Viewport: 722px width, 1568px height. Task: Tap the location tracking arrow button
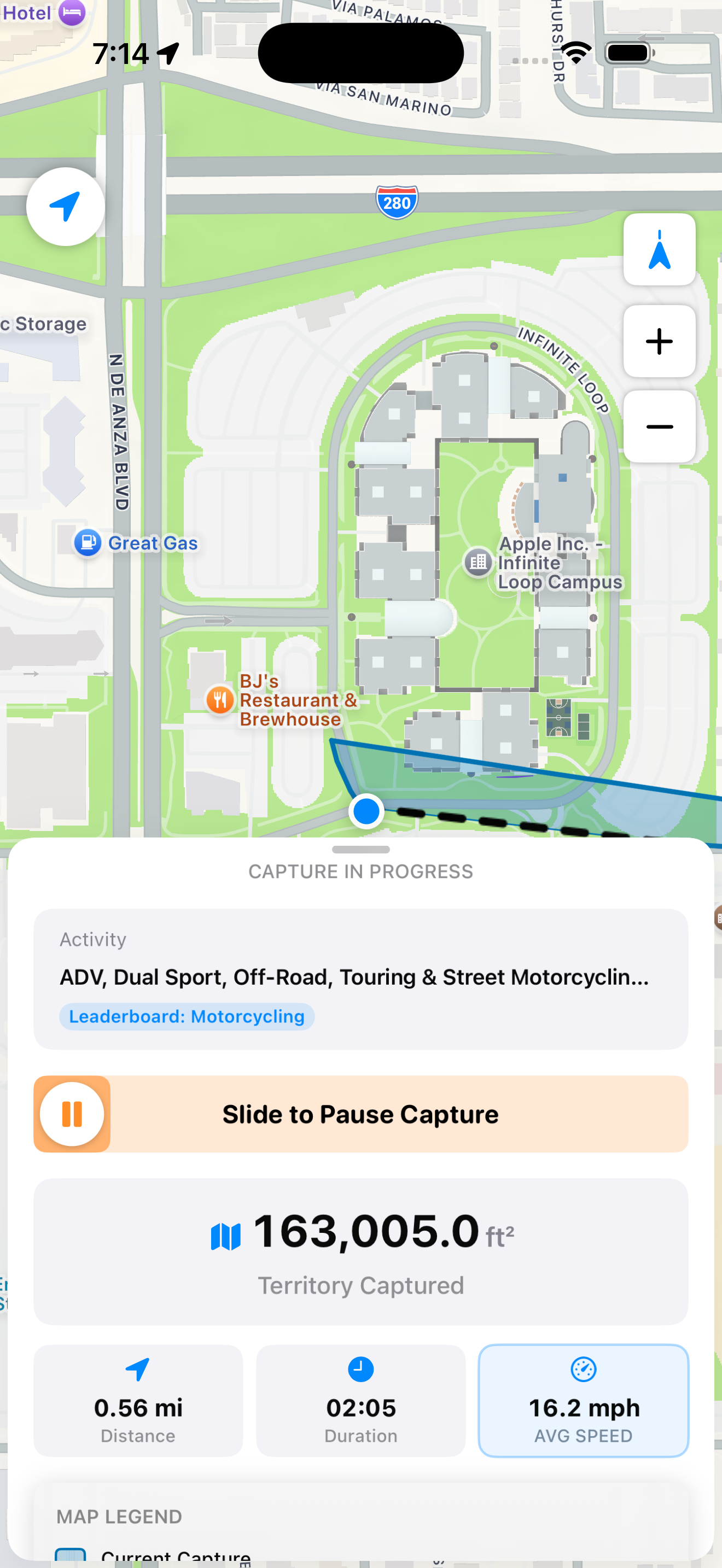(65, 207)
